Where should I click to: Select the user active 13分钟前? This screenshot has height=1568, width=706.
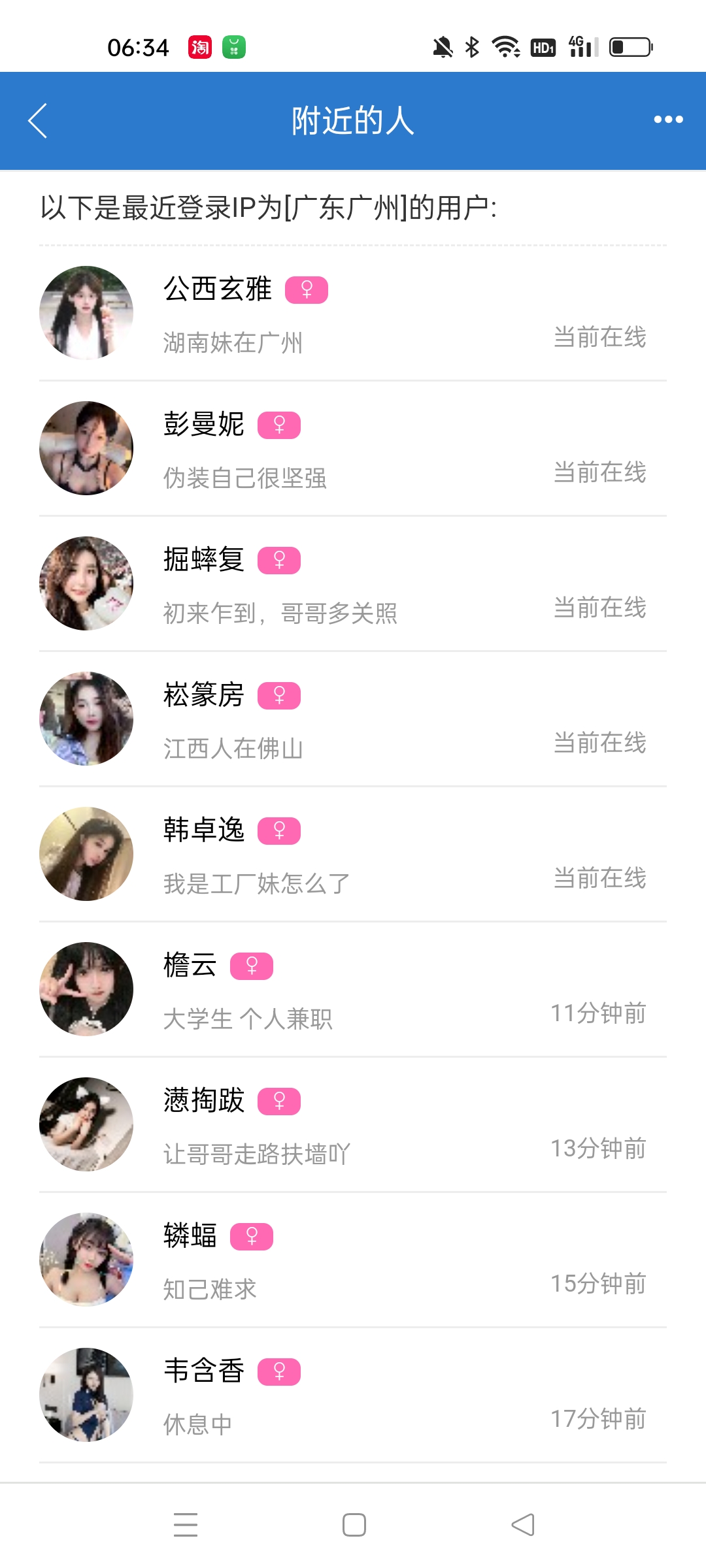point(353,1125)
